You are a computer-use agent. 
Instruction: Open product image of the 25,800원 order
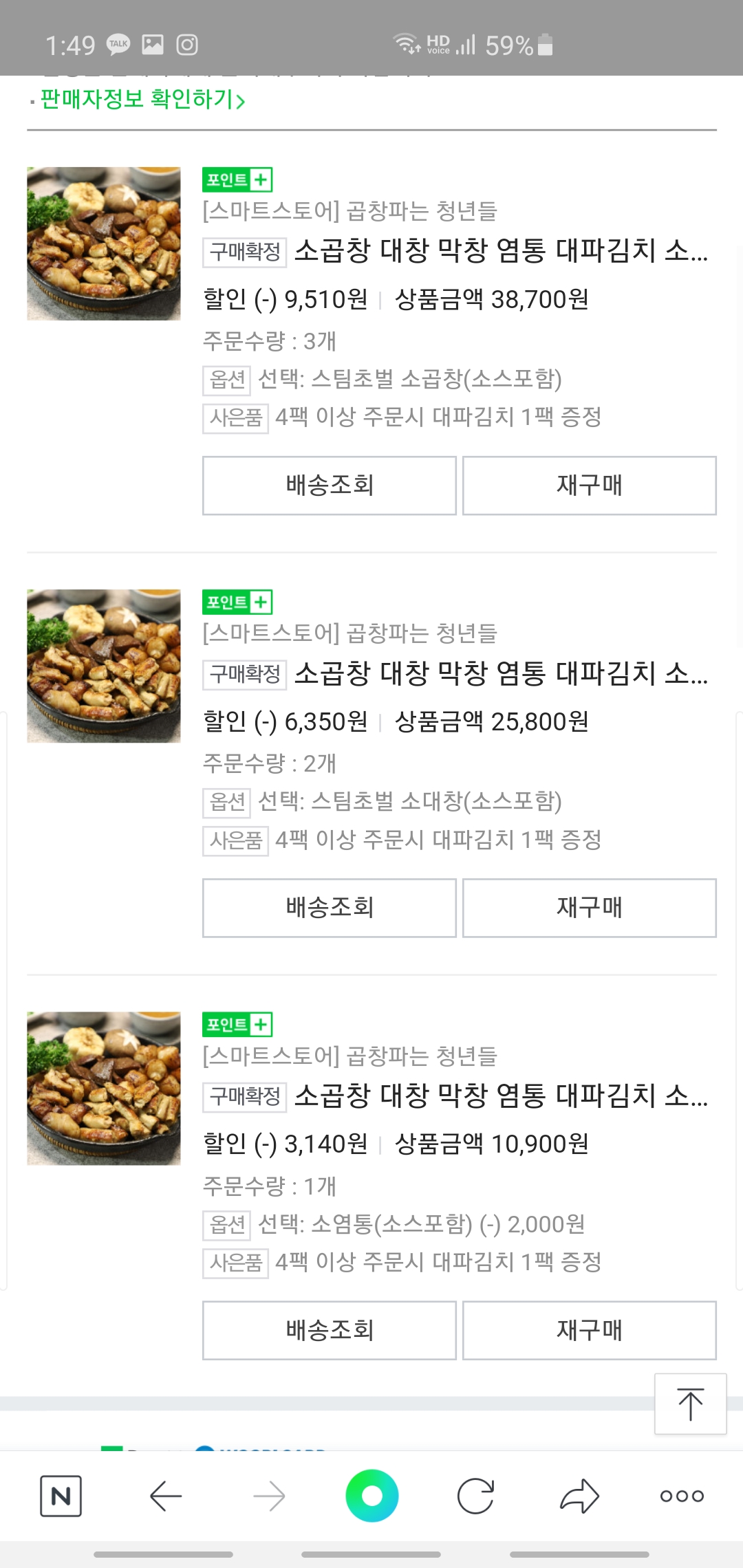coord(104,666)
